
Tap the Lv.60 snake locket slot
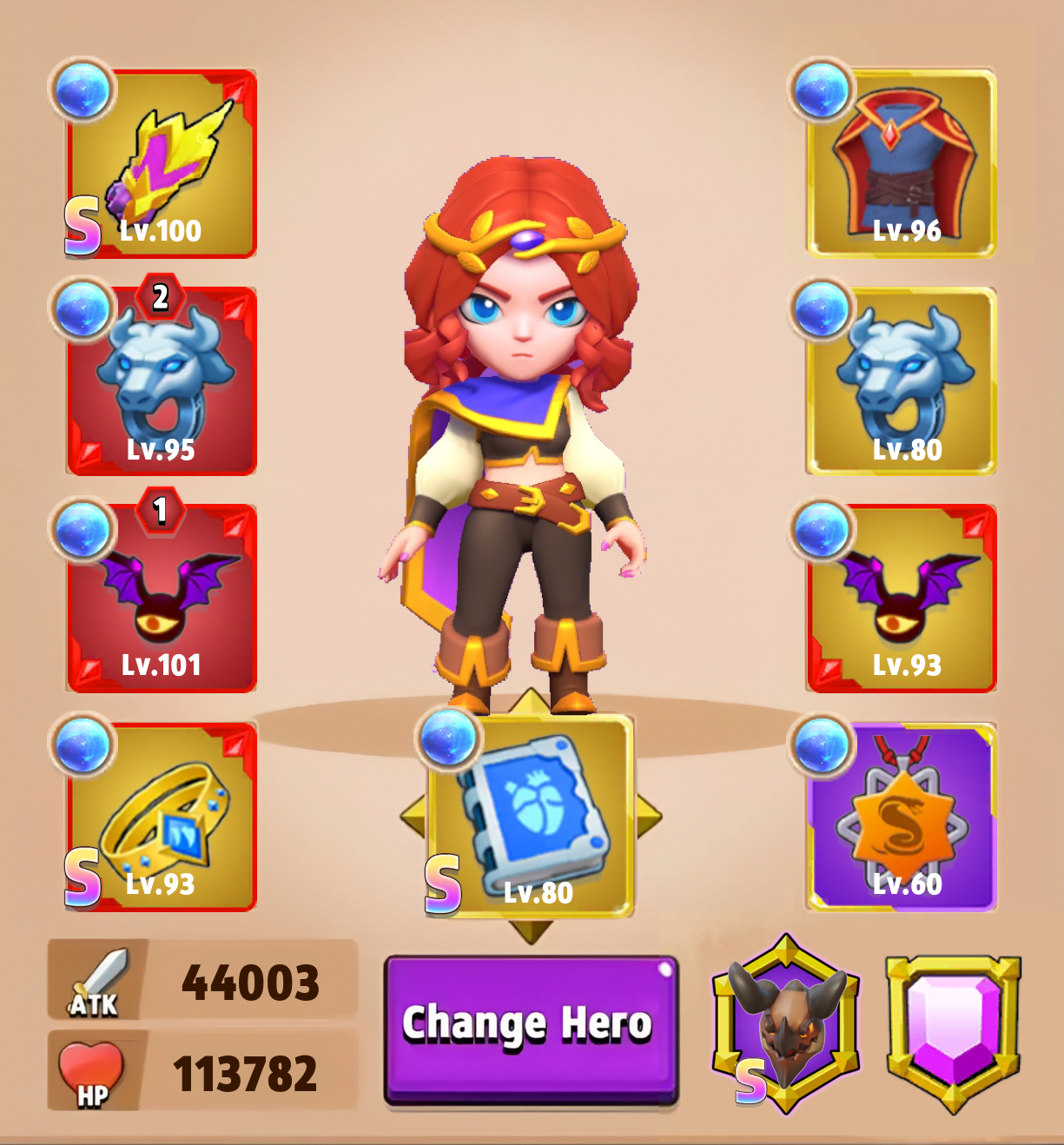click(x=902, y=818)
